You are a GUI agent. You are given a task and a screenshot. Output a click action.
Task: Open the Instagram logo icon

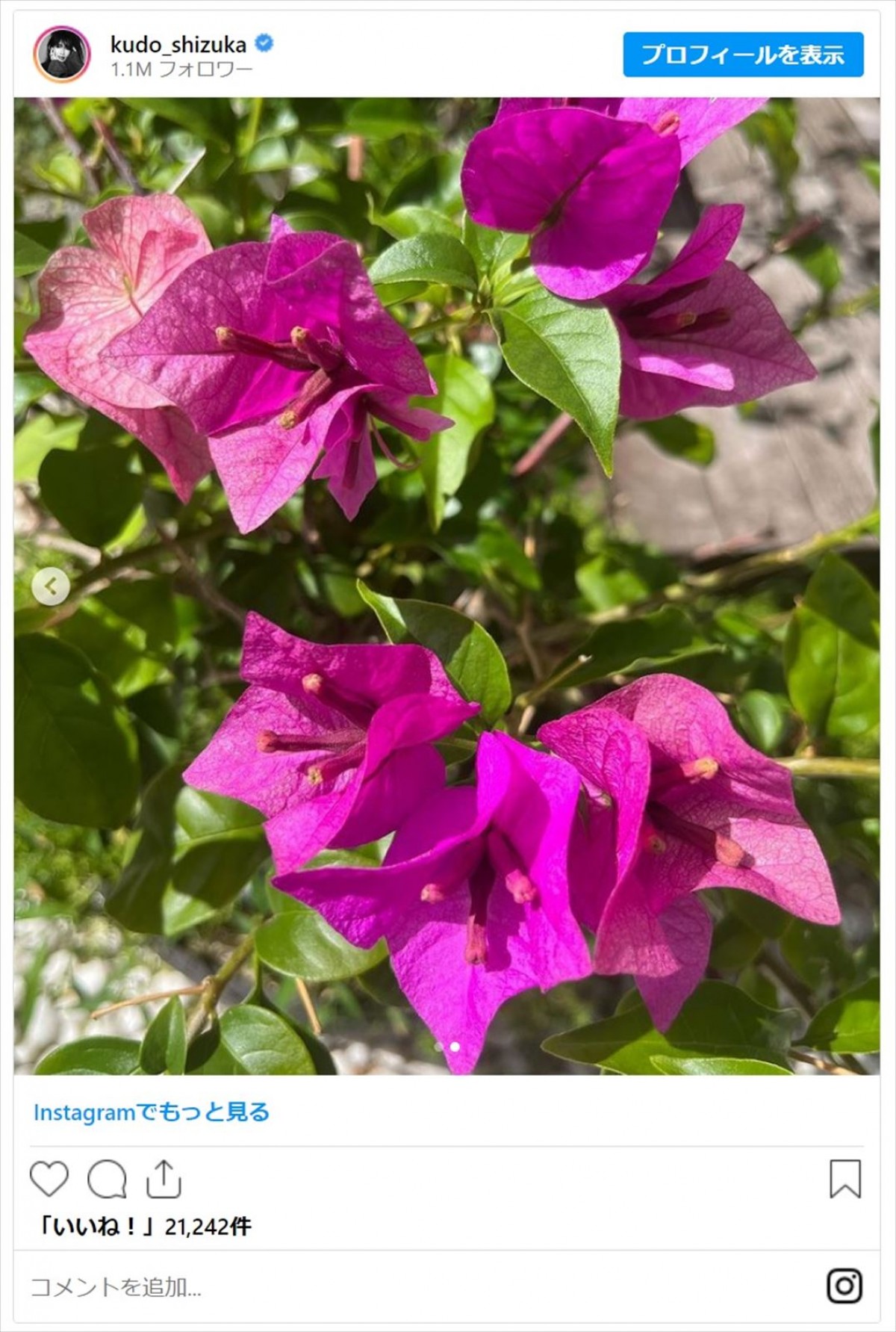844,1286
